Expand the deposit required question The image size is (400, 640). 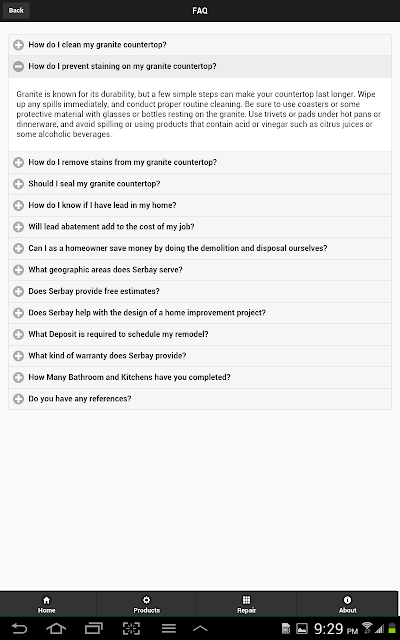pyautogui.click(x=200, y=334)
